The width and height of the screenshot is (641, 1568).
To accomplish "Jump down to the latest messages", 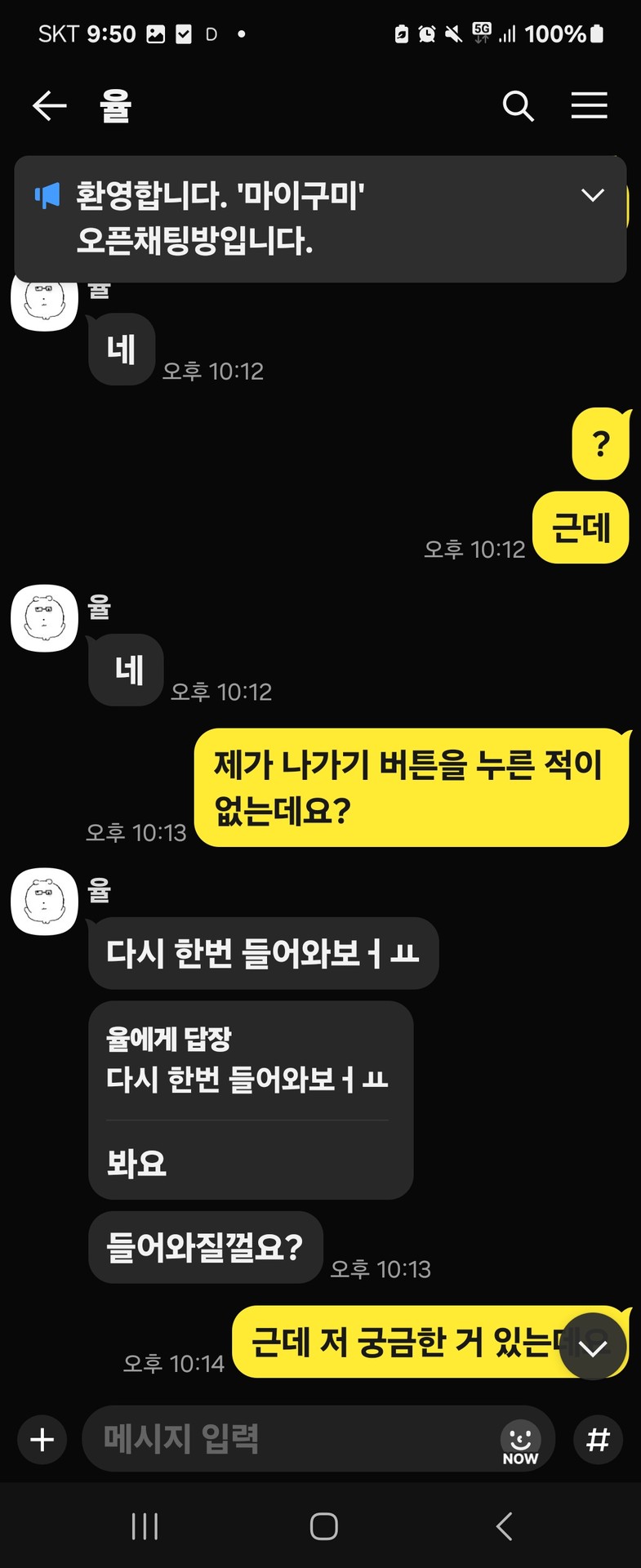I will tap(594, 1347).
